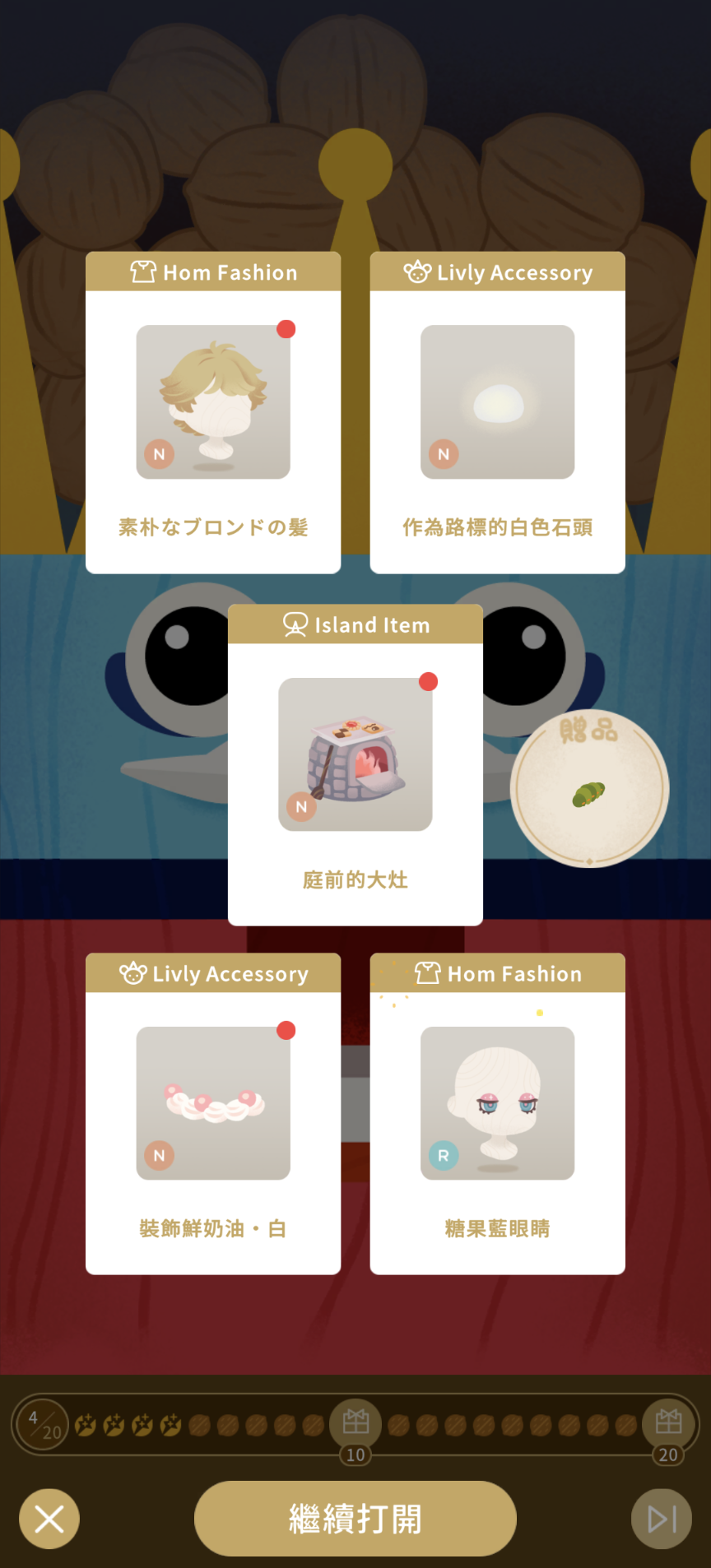711x1568 pixels.
Task: Check the 10-draw gift reward
Action: point(355,1422)
